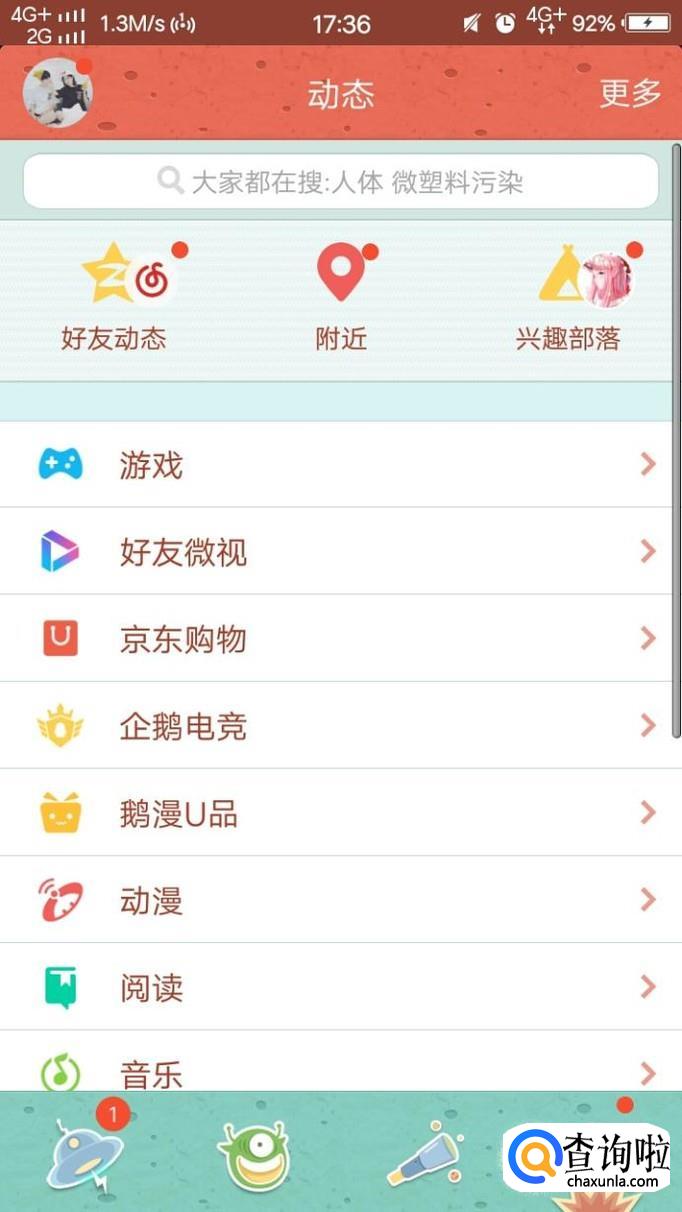
Task: Open the 游戏 row
Action: [340, 464]
